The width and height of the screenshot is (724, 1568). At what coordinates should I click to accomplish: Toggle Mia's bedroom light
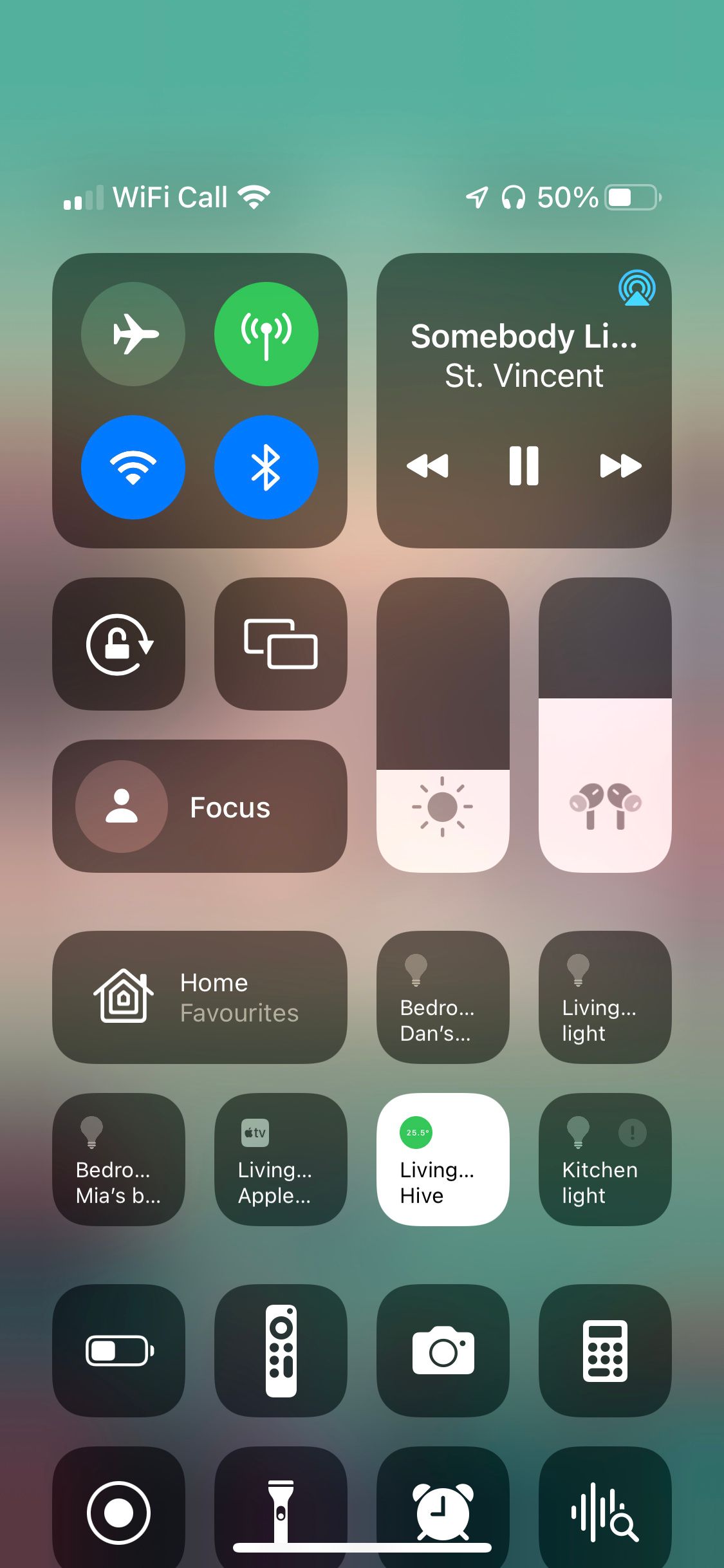[x=119, y=1159]
